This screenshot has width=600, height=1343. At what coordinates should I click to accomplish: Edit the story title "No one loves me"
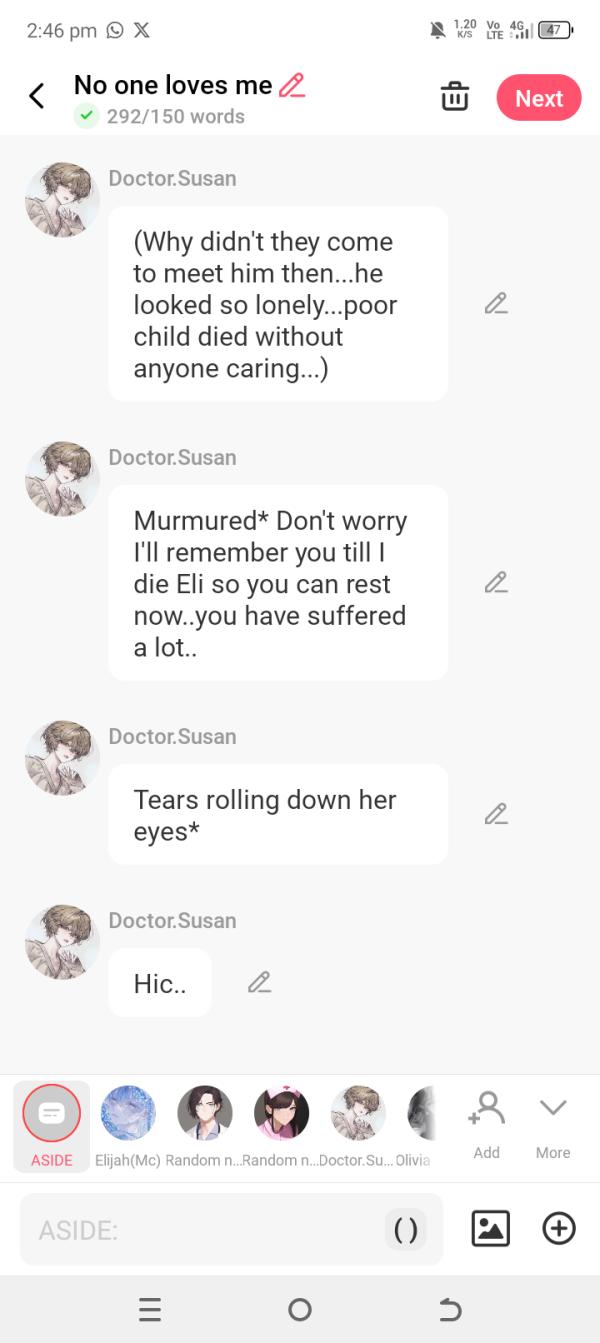click(x=292, y=86)
